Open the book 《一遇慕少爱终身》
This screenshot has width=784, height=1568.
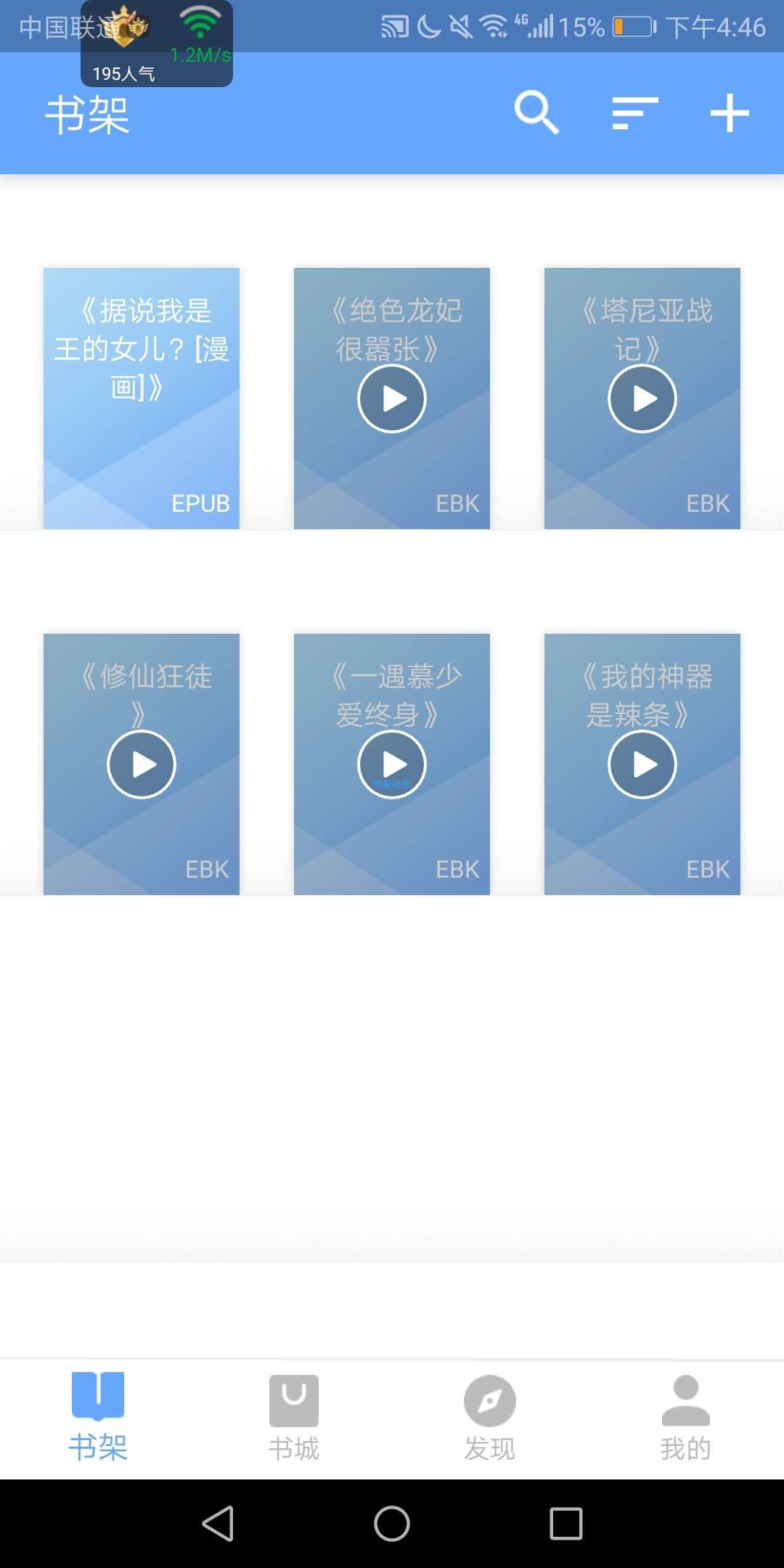(392, 764)
